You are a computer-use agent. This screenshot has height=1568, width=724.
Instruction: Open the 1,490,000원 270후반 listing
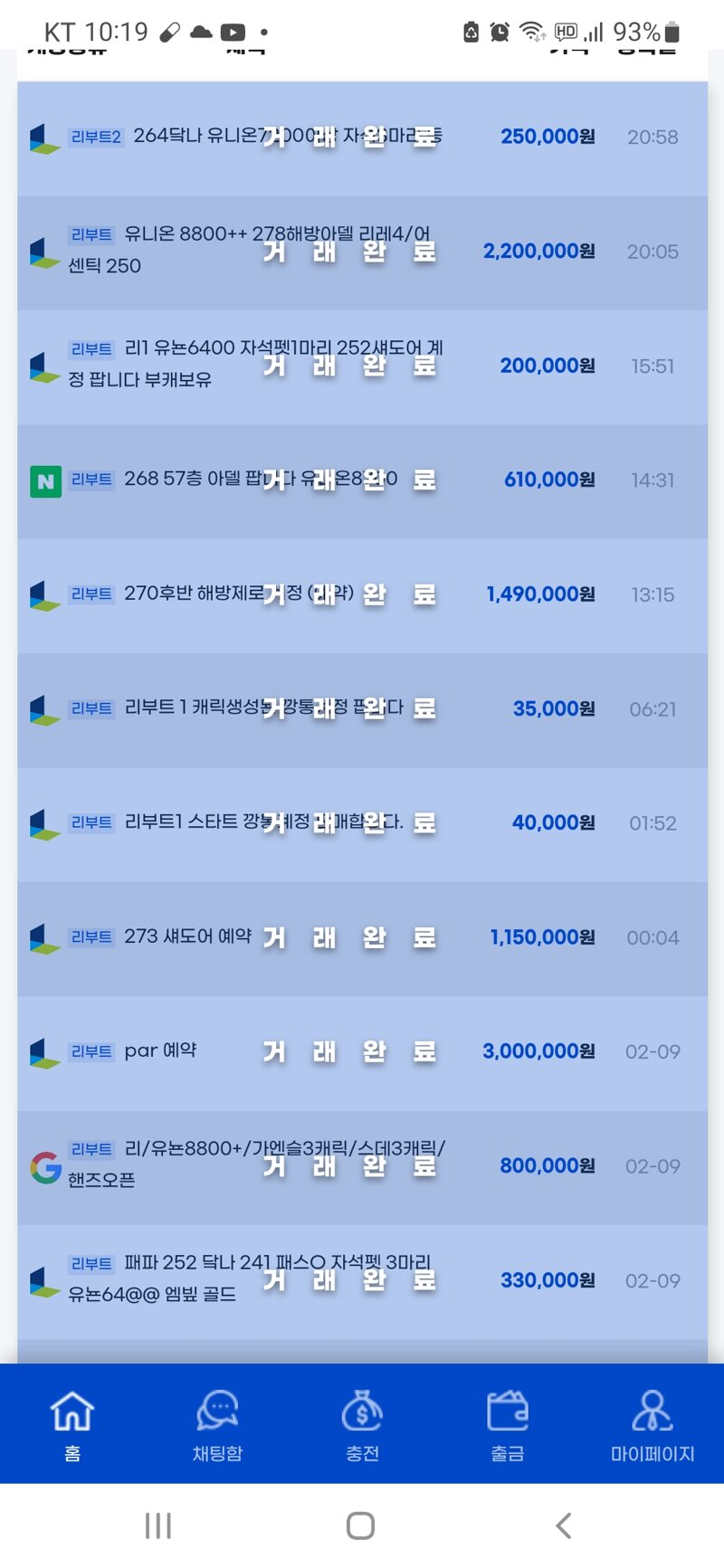pyautogui.click(x=362, y=596)
